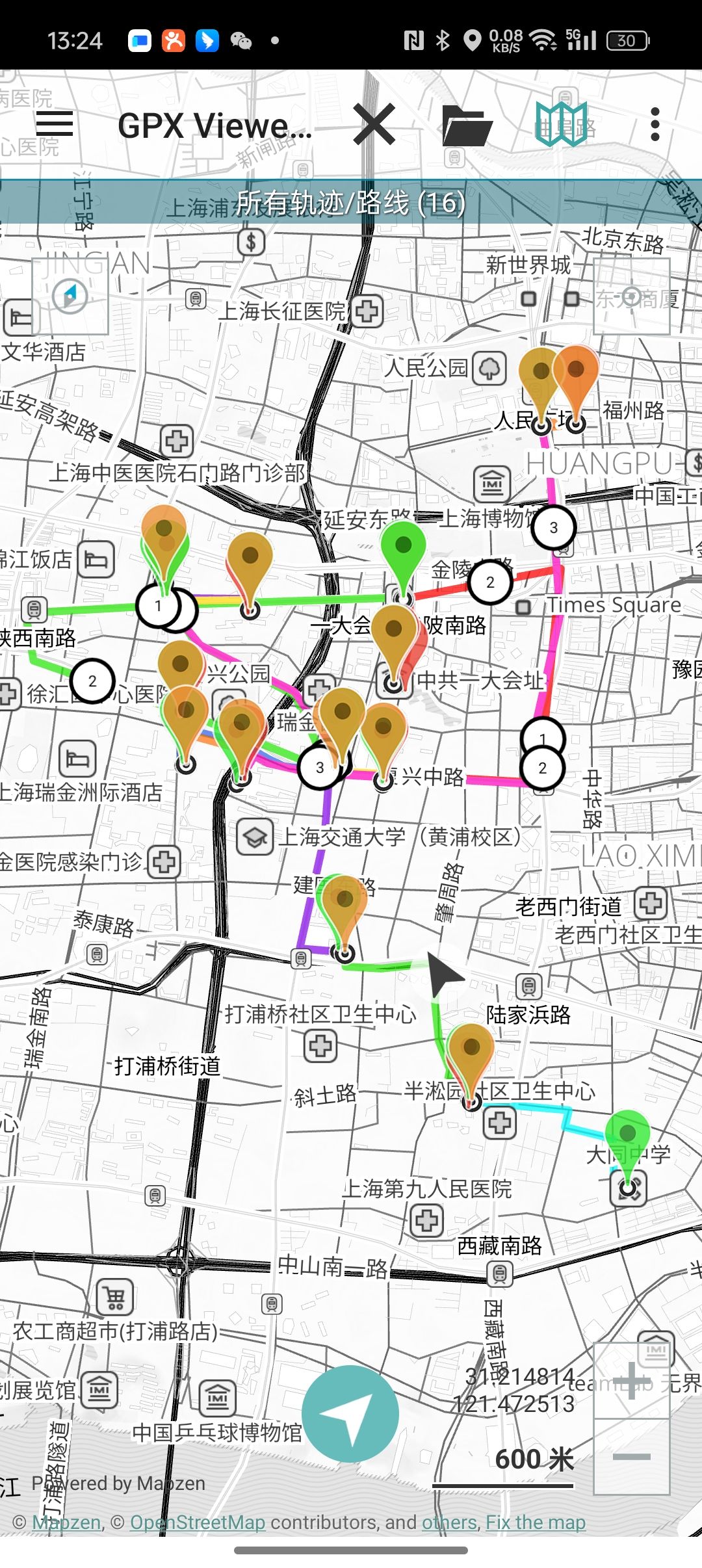Zoom out with the minus button

click(x=632, y=1457)
